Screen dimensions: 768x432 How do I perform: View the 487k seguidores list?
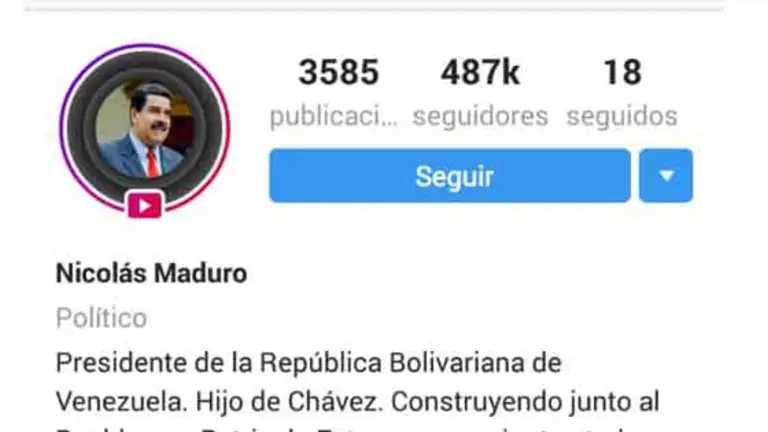coord(480,92)
